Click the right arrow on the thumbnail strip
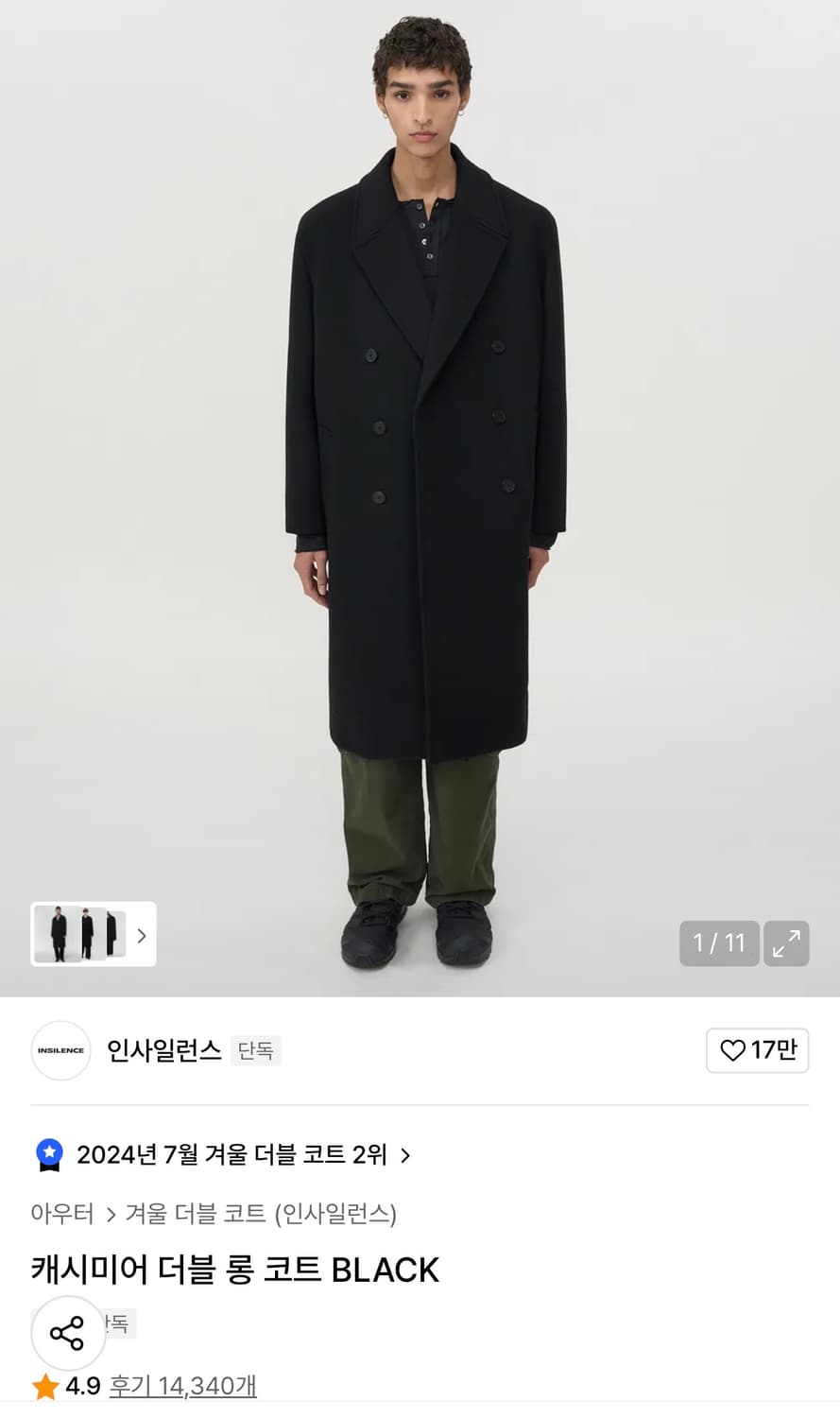Screen dimensions: 840x1418 point(142,936)
